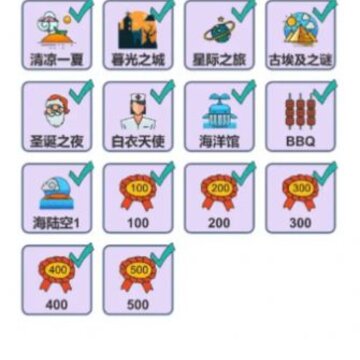Open the 500 badge tile
360x360 pixels.
(138, 280)
